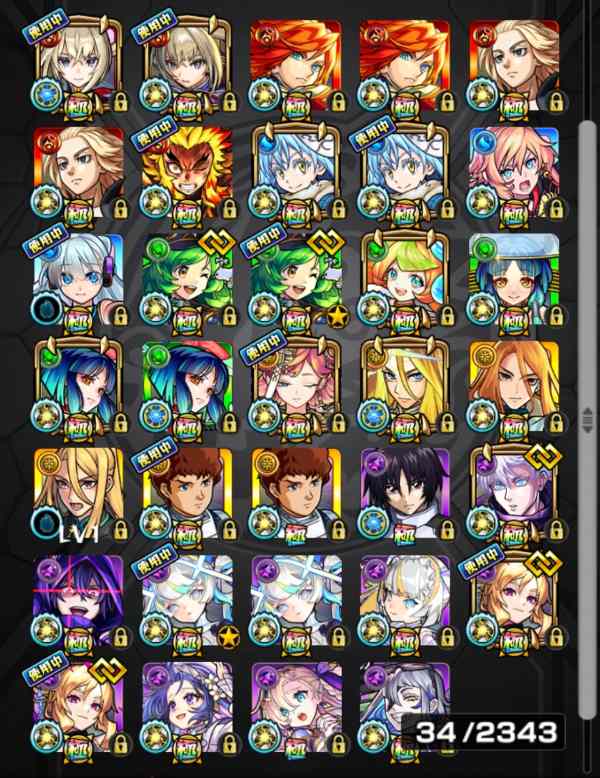Open the teal-haired girl with light-blue hat
The width and height of the screenshot is (600, 778).
point(513,278)
